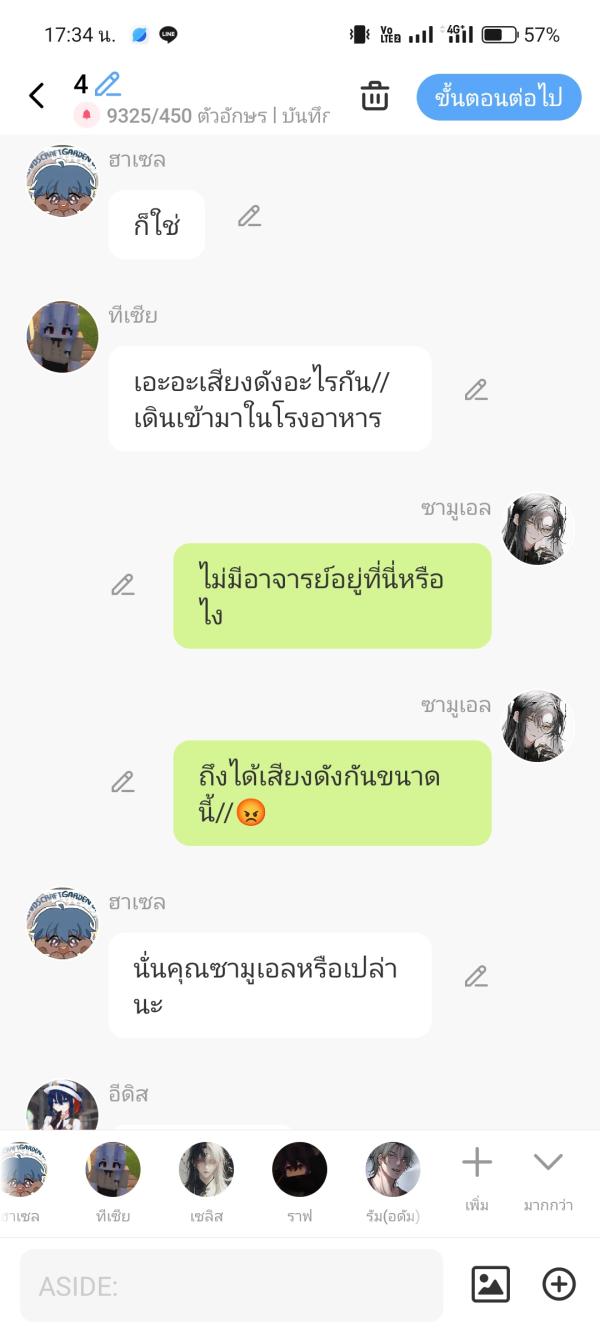Screen dimensions: 600x1333
Task: Edit the message นั่นคุณซามูเอลหรือเปล่านะ
Action: [476, 976]
